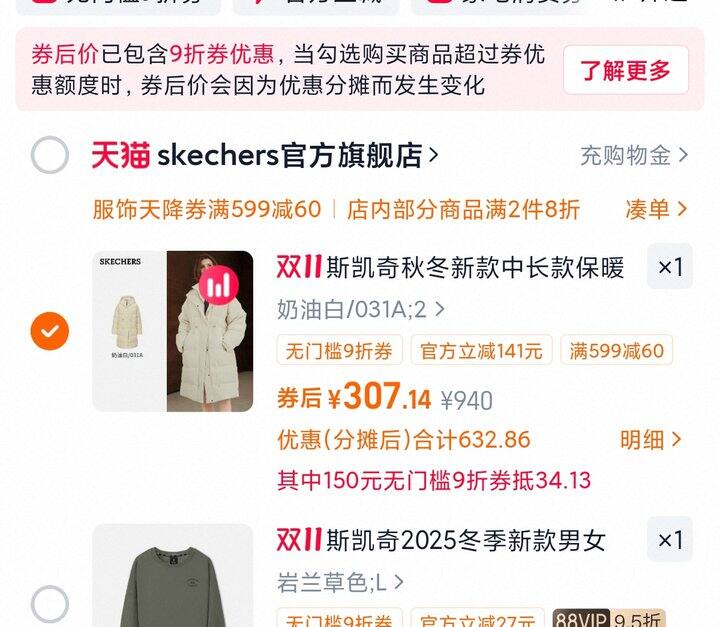
Task: Adjust the ×1 quantity of the coat
Action: coord(669,266)
